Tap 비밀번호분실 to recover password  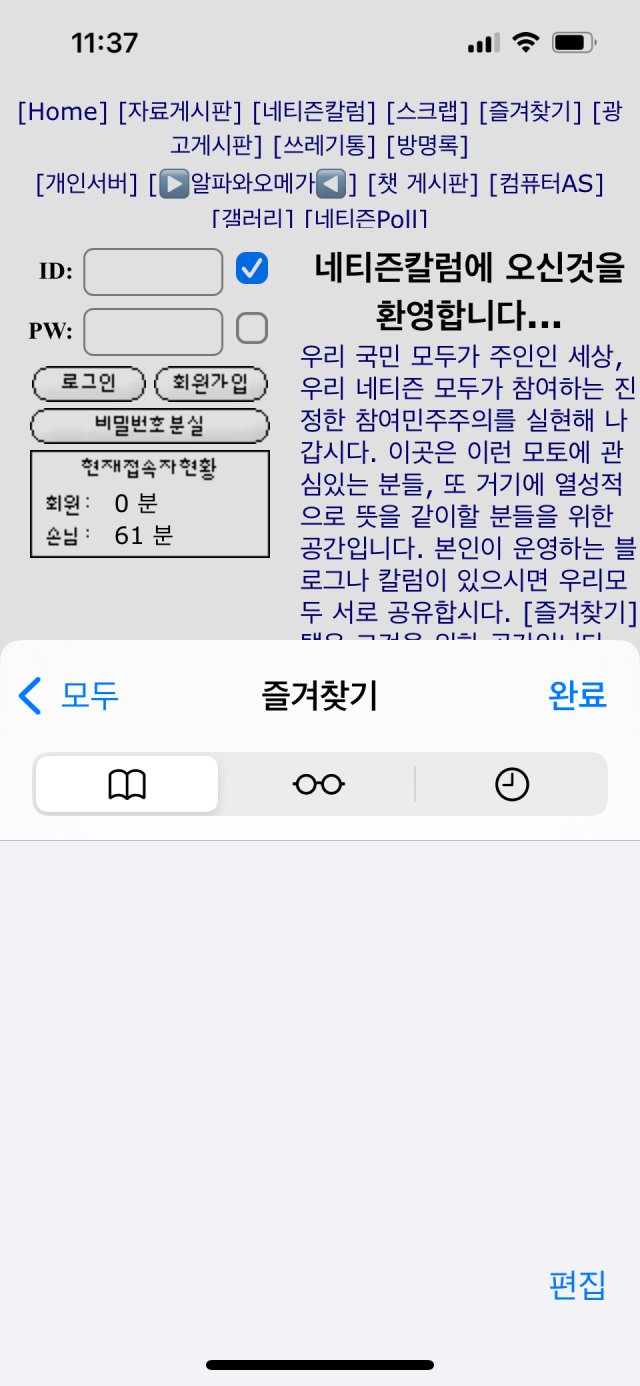pos(150,425)
